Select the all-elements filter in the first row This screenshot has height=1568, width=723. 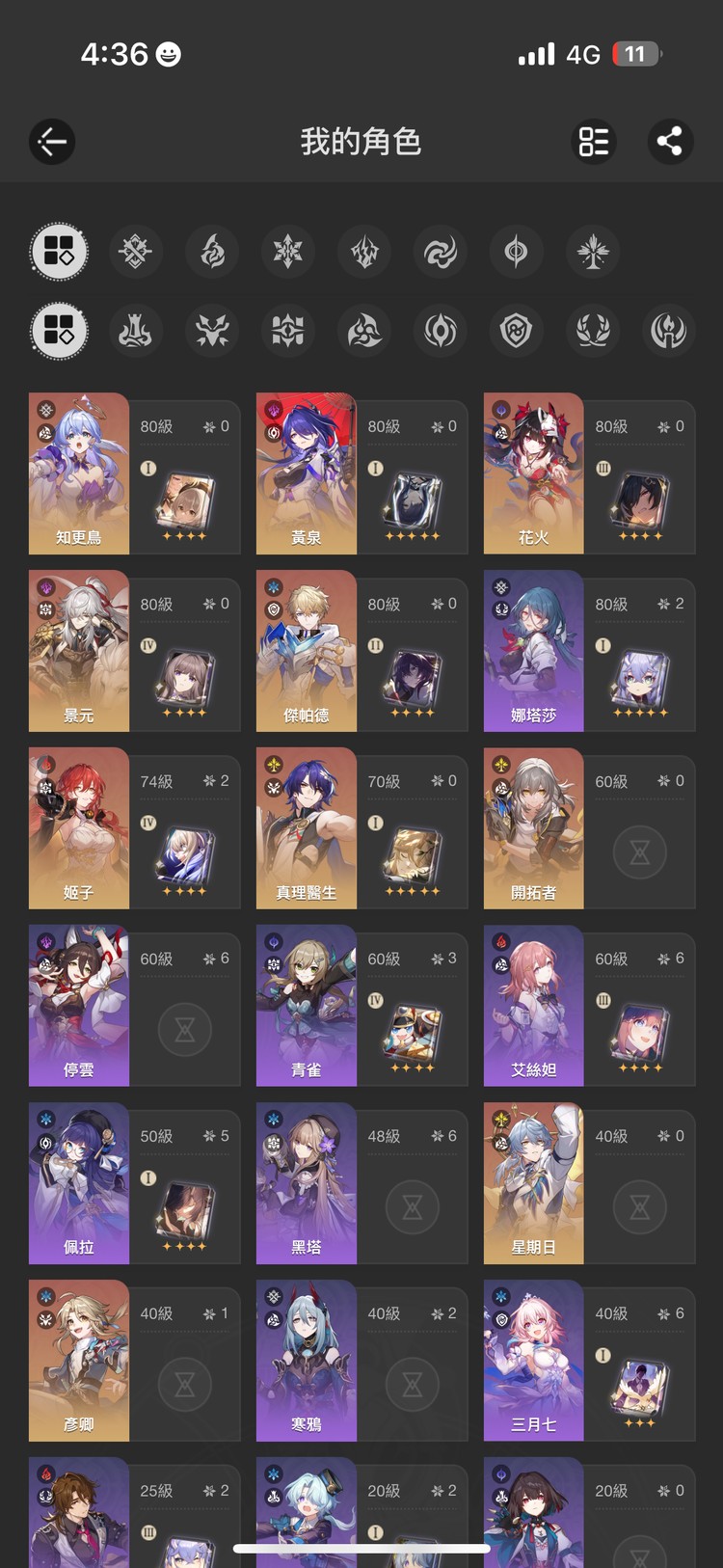coord(60,253)
